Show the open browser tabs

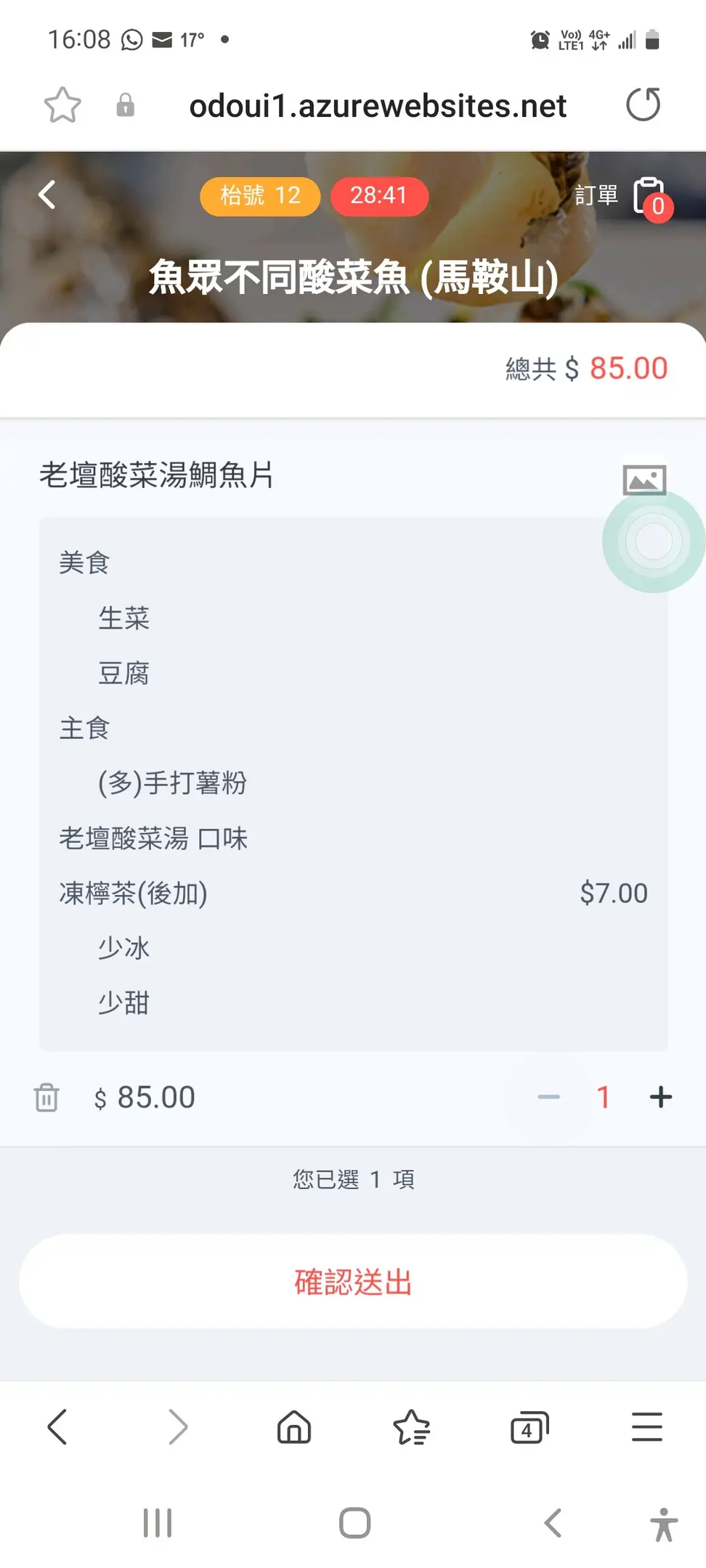(x=529, y=1427)
